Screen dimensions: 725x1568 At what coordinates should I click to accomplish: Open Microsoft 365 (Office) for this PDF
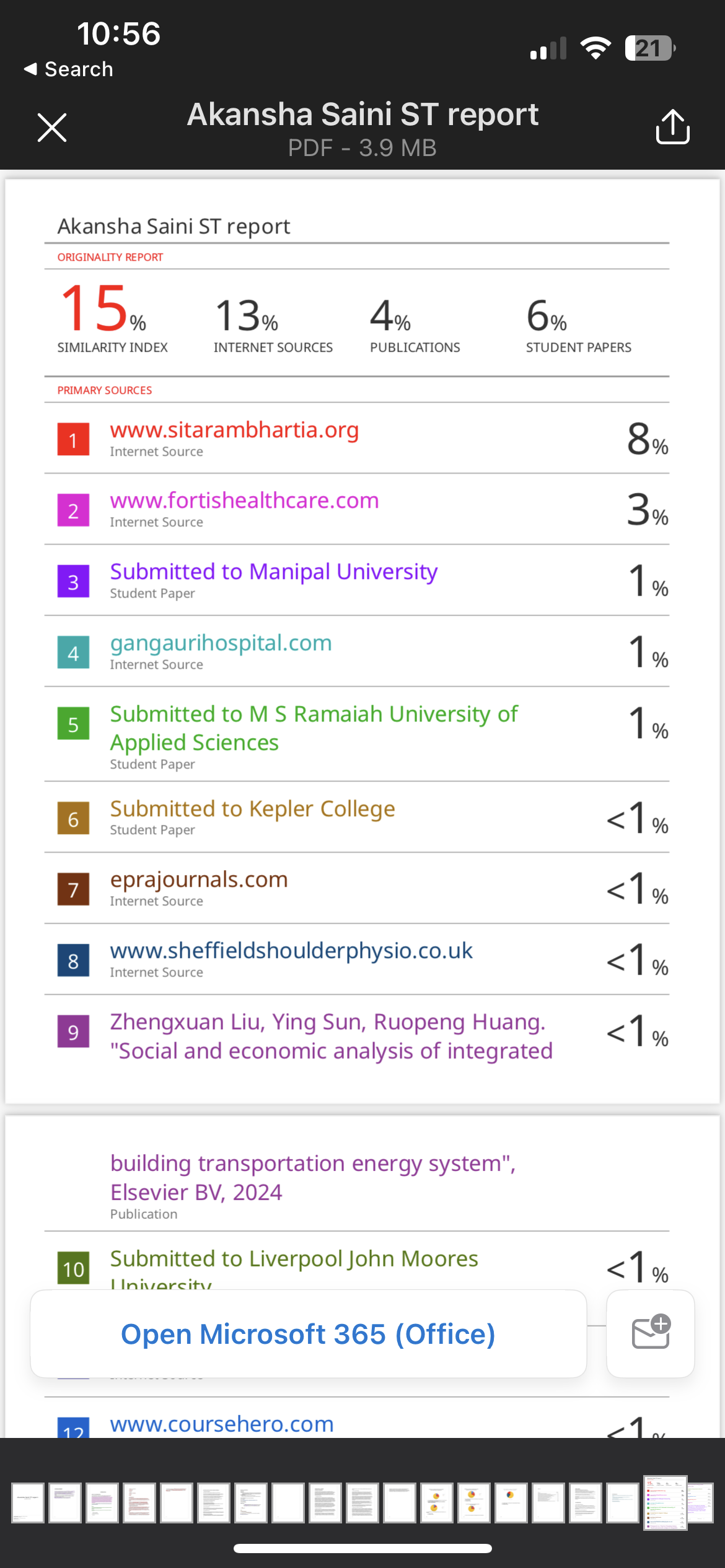(309, 1334)
